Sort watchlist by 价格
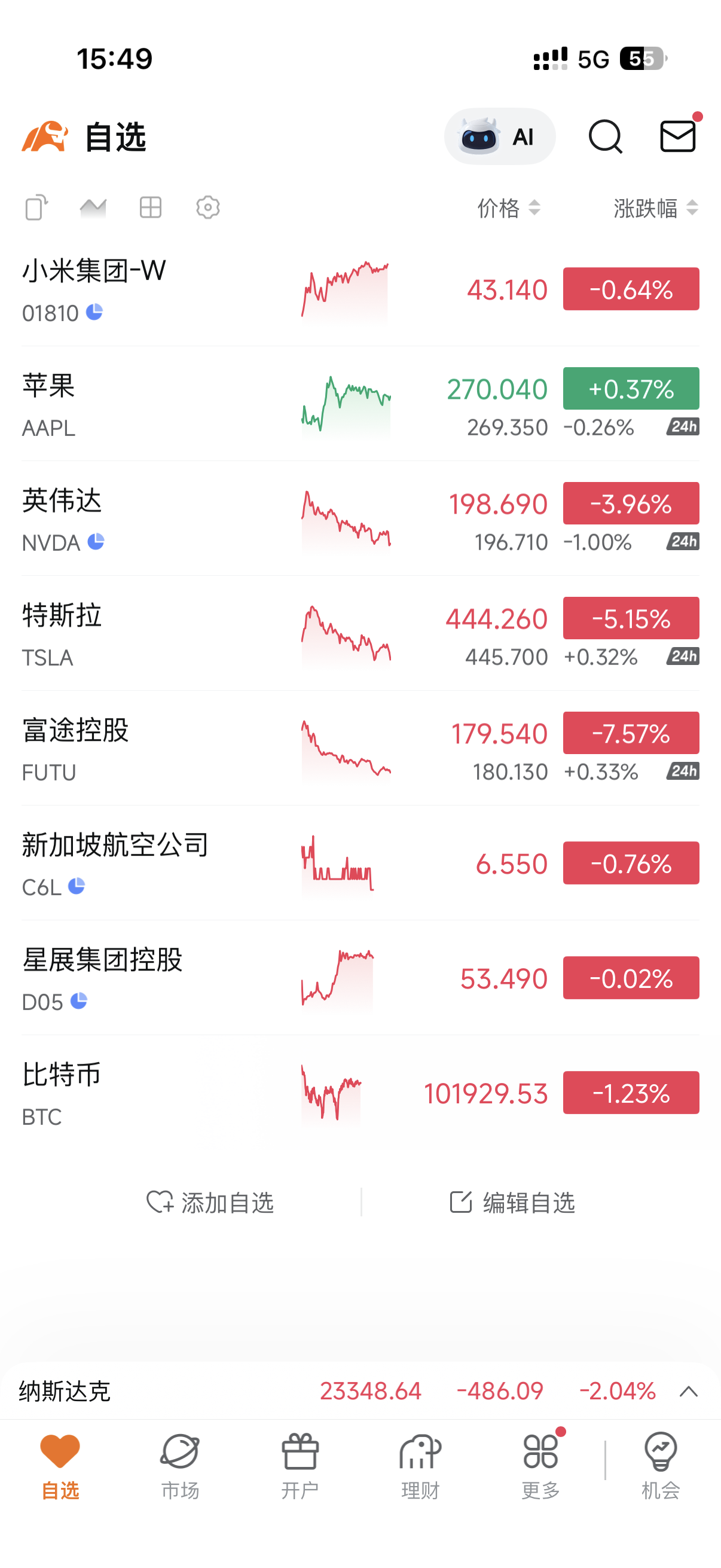The height and width of the screenshot is (1568, 721). (x=508, y=208)
